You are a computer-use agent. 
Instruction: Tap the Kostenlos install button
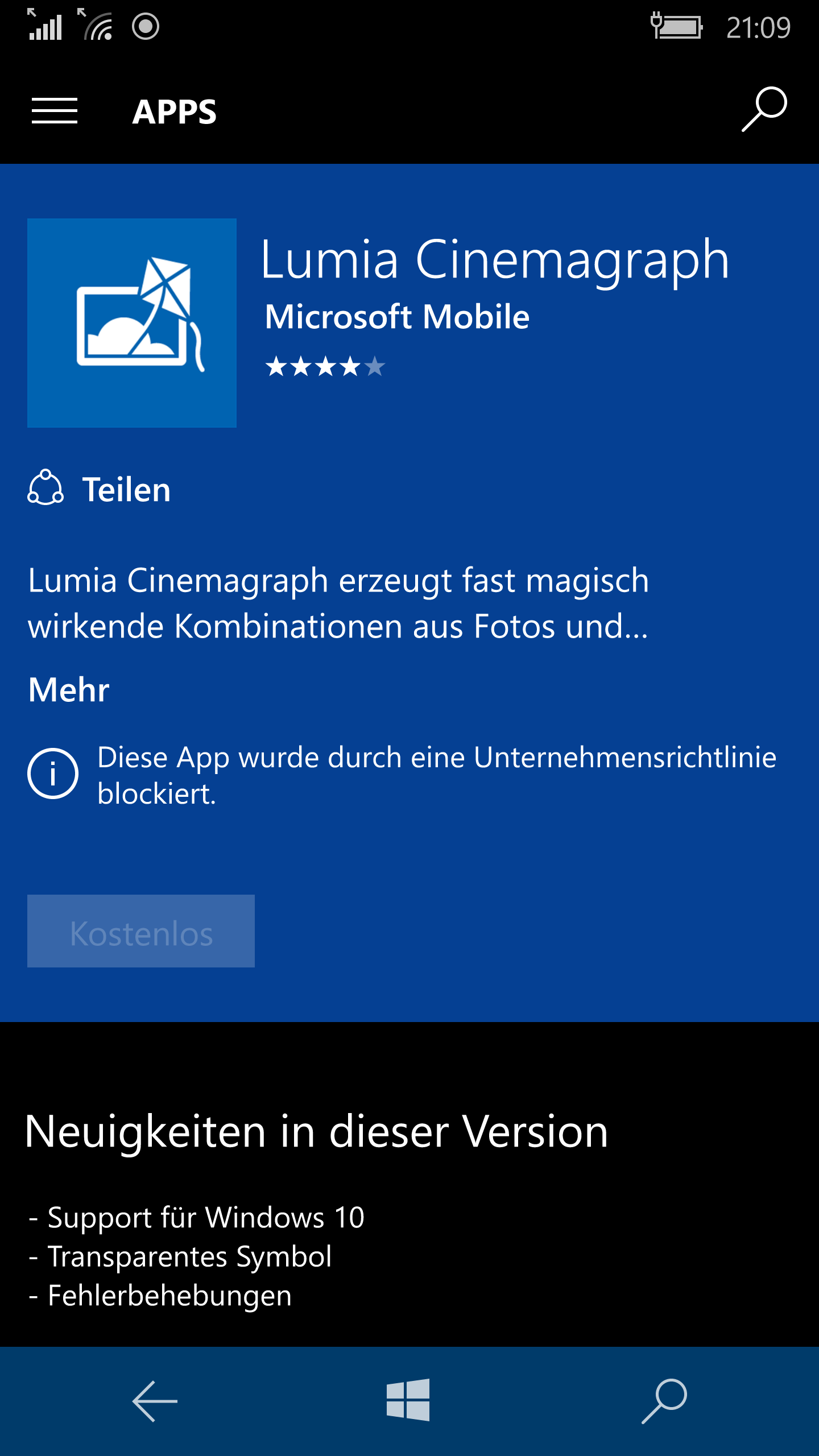(141, 931)
